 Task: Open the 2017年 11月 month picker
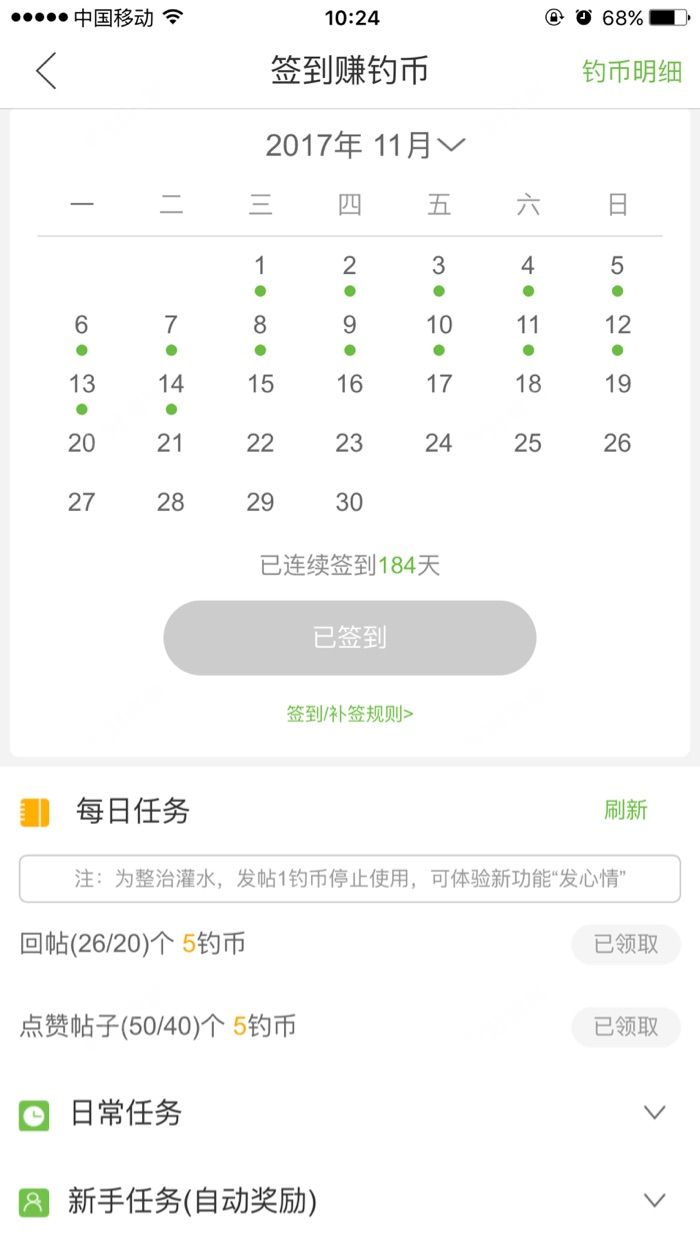click(x=365, y=146)
